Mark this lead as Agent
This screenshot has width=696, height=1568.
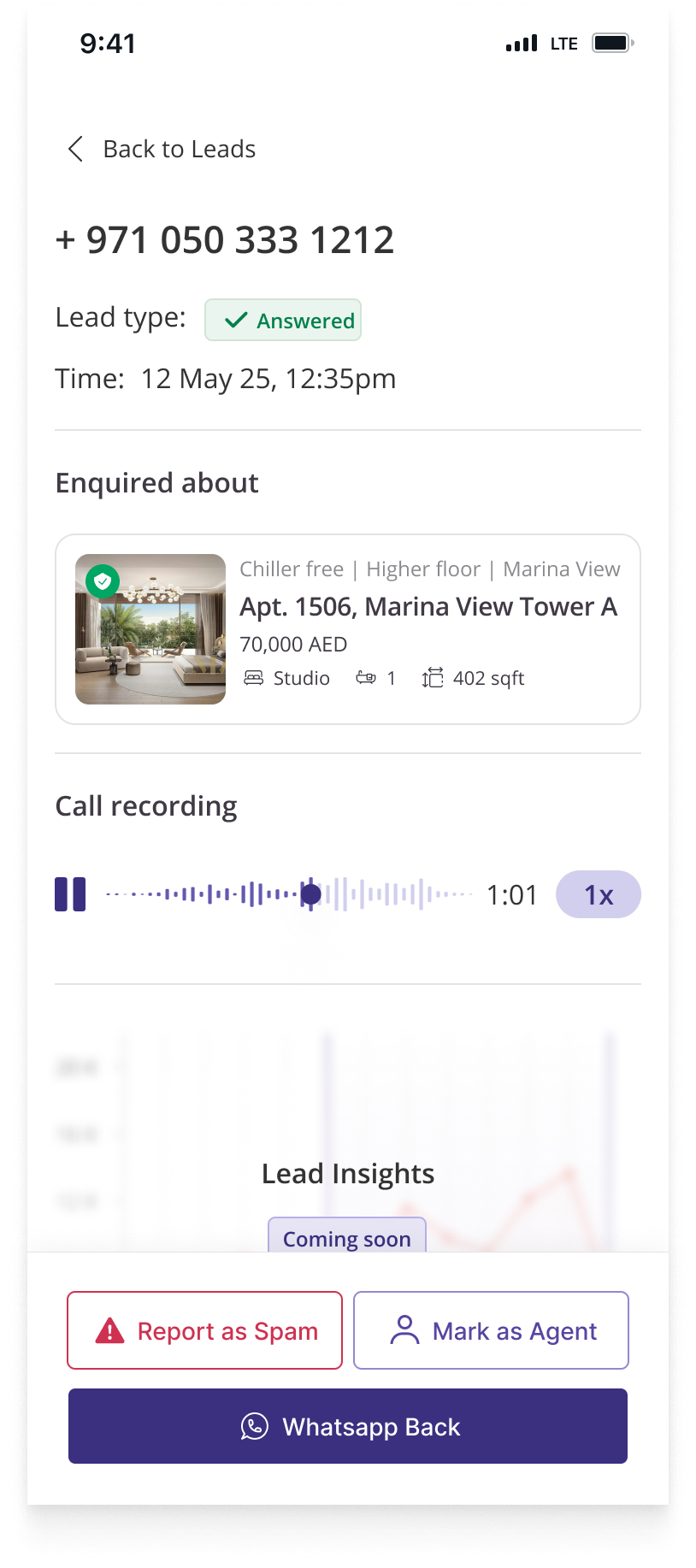[x=492, y=1330]
